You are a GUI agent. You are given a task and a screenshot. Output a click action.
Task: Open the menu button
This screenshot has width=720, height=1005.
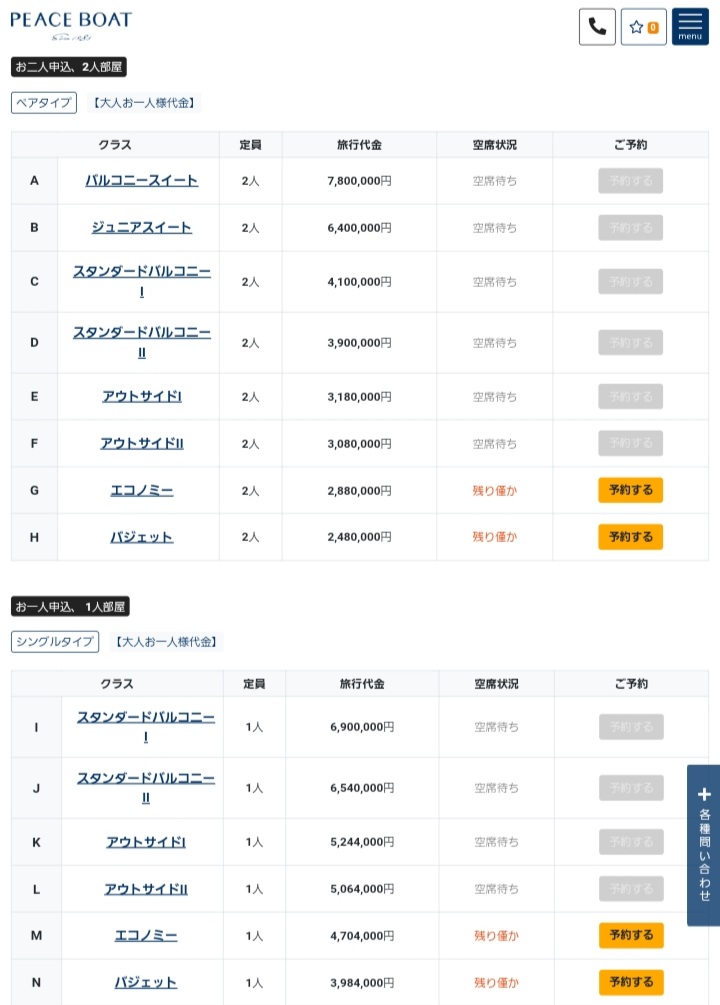(690, 26)
